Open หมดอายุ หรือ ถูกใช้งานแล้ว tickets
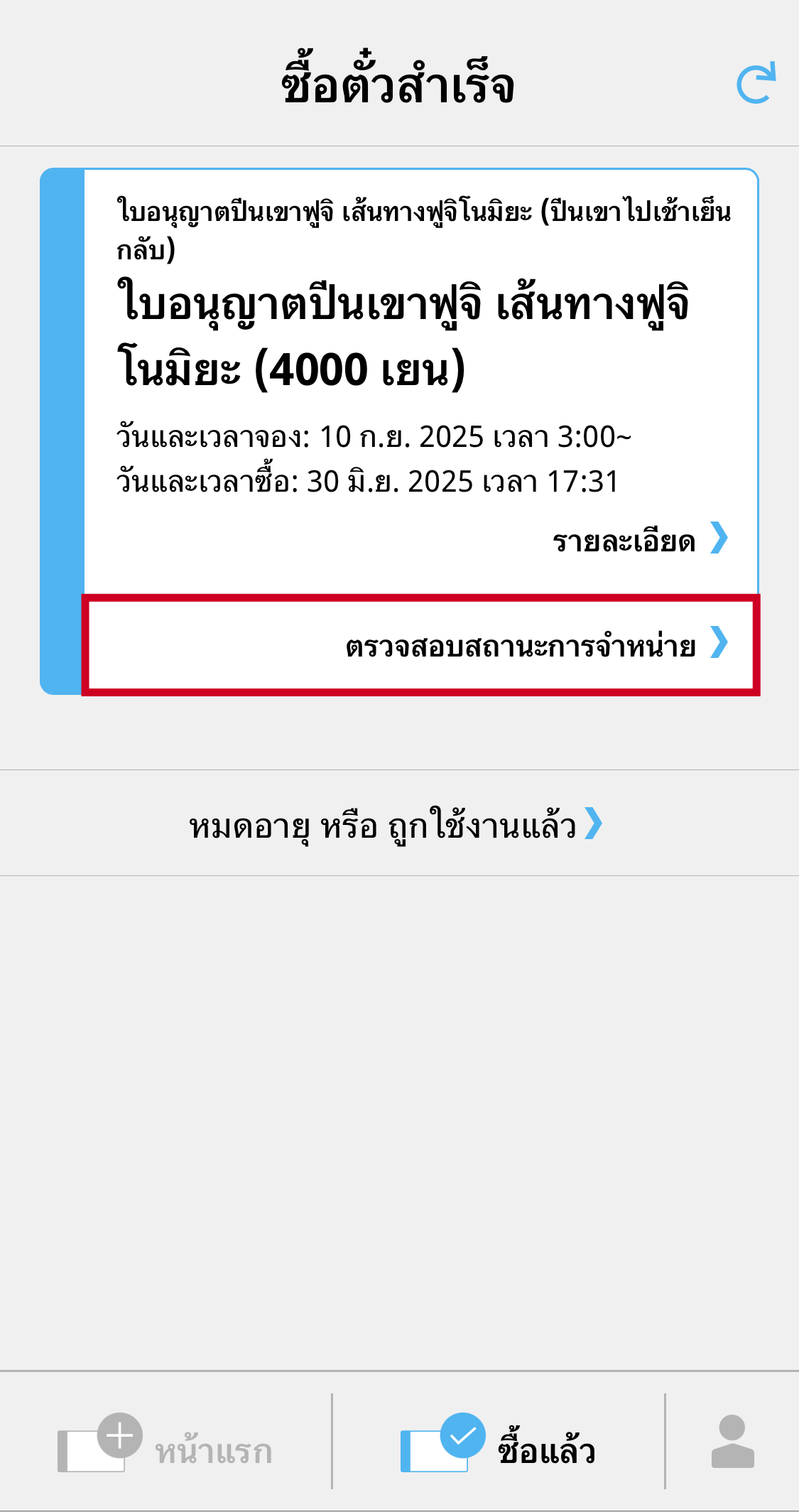The image size is (799, 1512). 396,824
